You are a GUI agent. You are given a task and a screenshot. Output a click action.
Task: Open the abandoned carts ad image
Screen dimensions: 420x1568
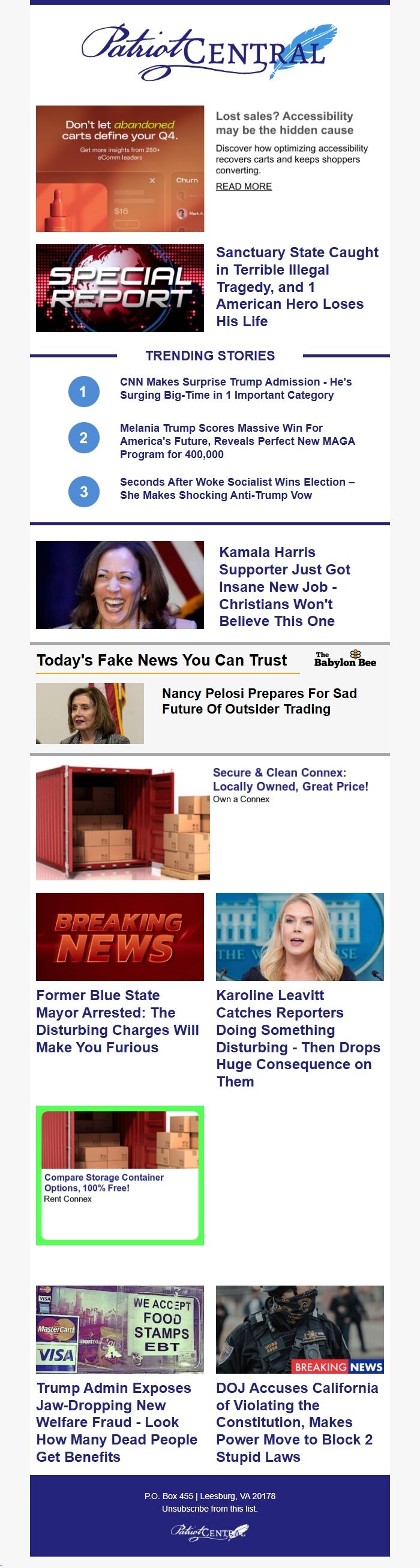pyautogui.click(x=120, y=168)
